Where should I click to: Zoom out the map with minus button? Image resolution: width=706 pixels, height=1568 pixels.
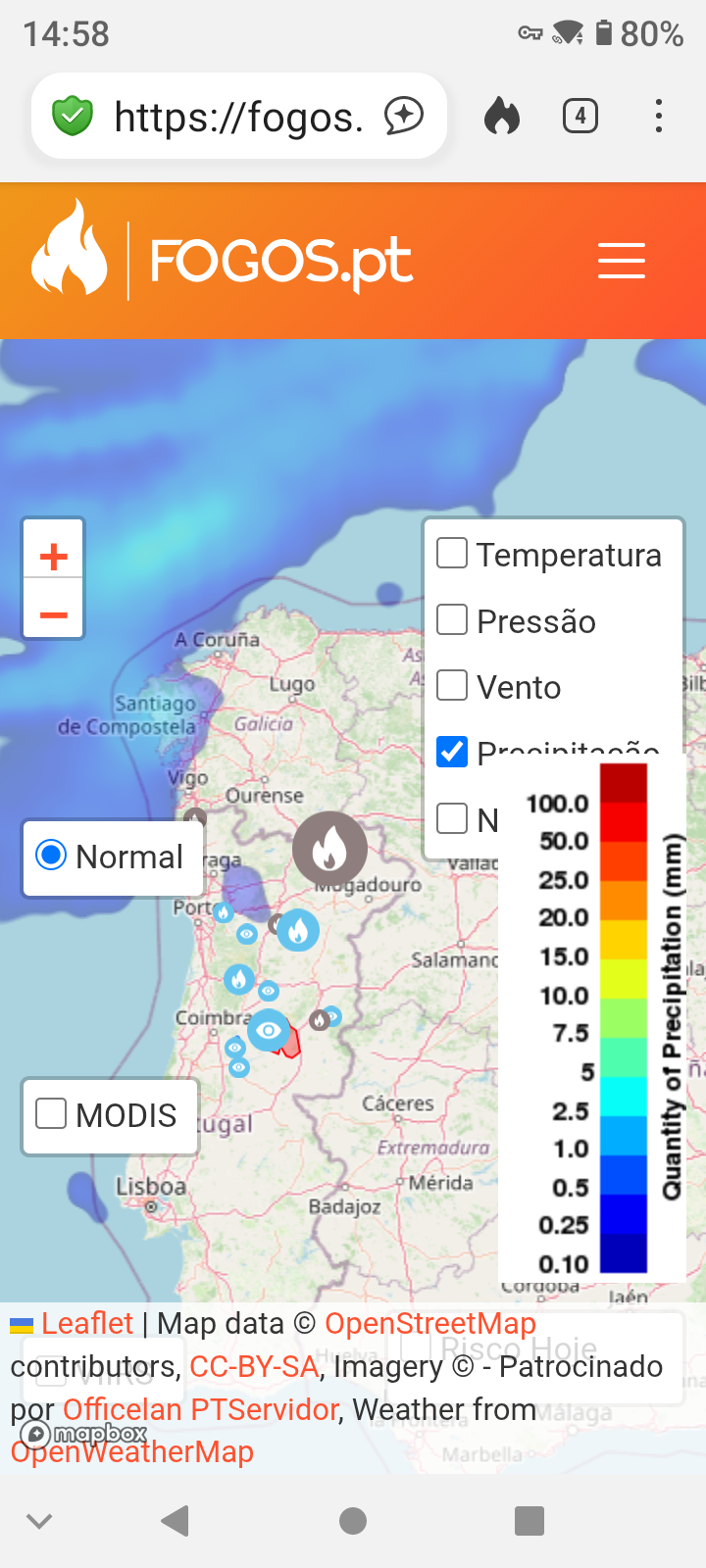coord(54,615)
